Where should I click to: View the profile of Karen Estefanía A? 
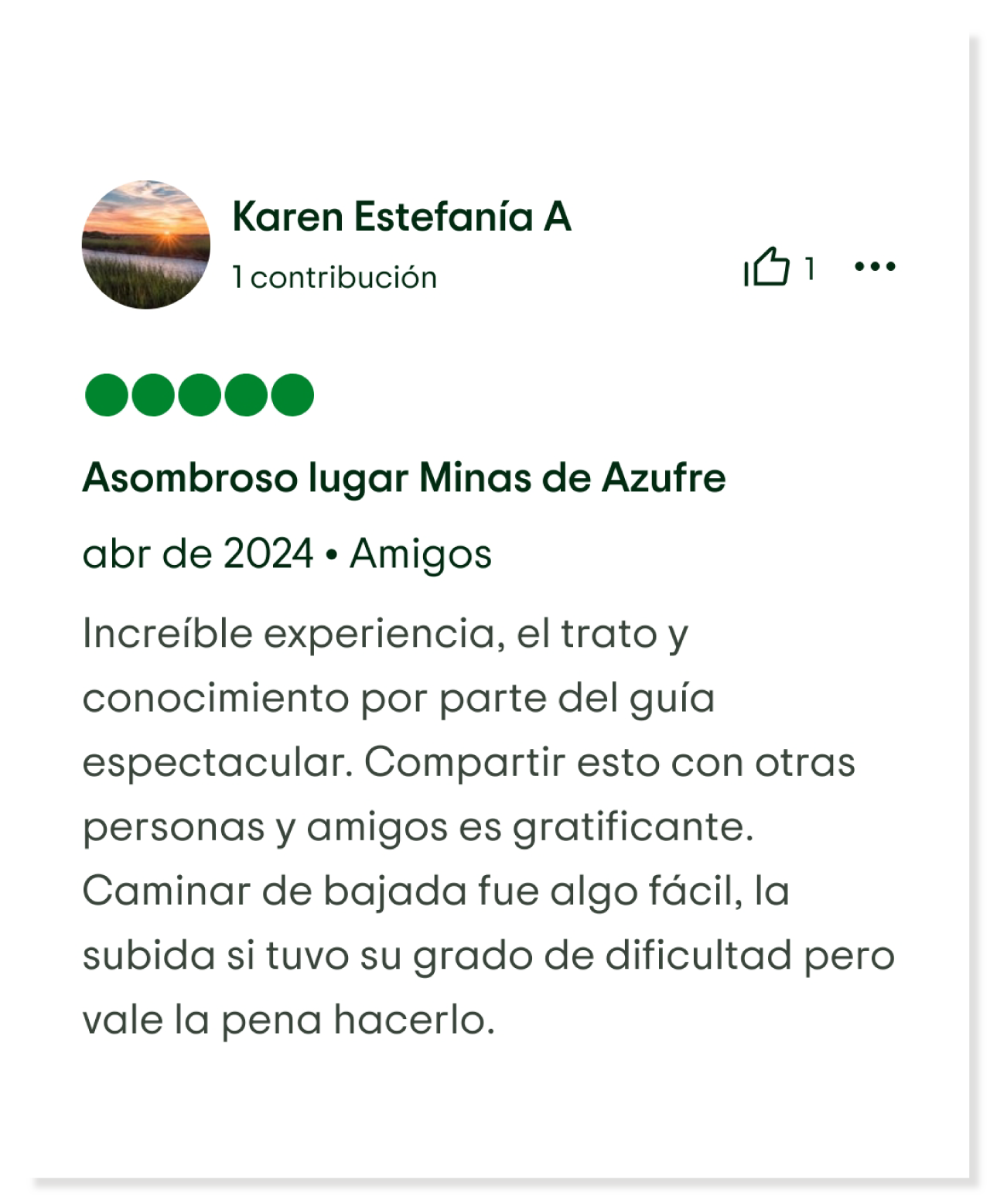[401, 217]
